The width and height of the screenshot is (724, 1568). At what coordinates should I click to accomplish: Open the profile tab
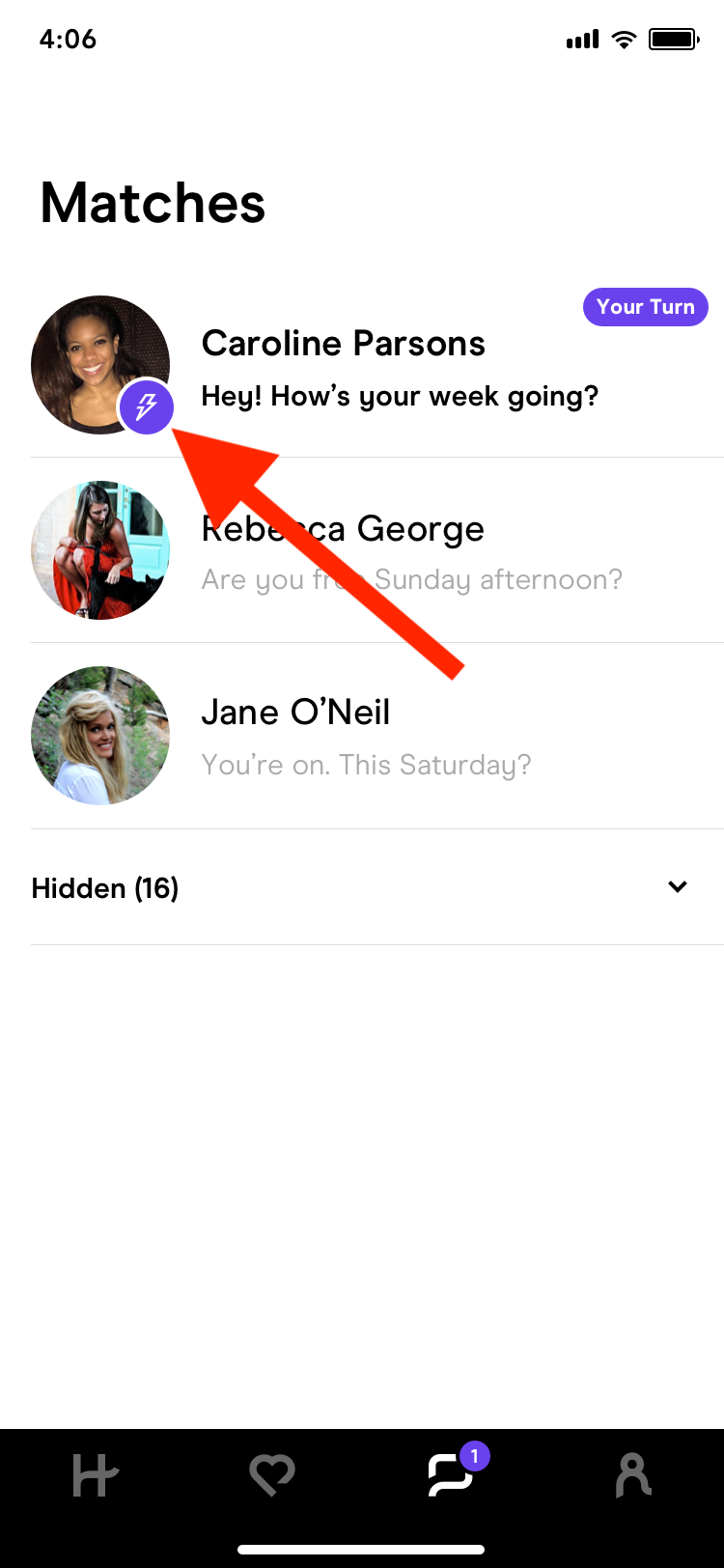point(632,1475)
